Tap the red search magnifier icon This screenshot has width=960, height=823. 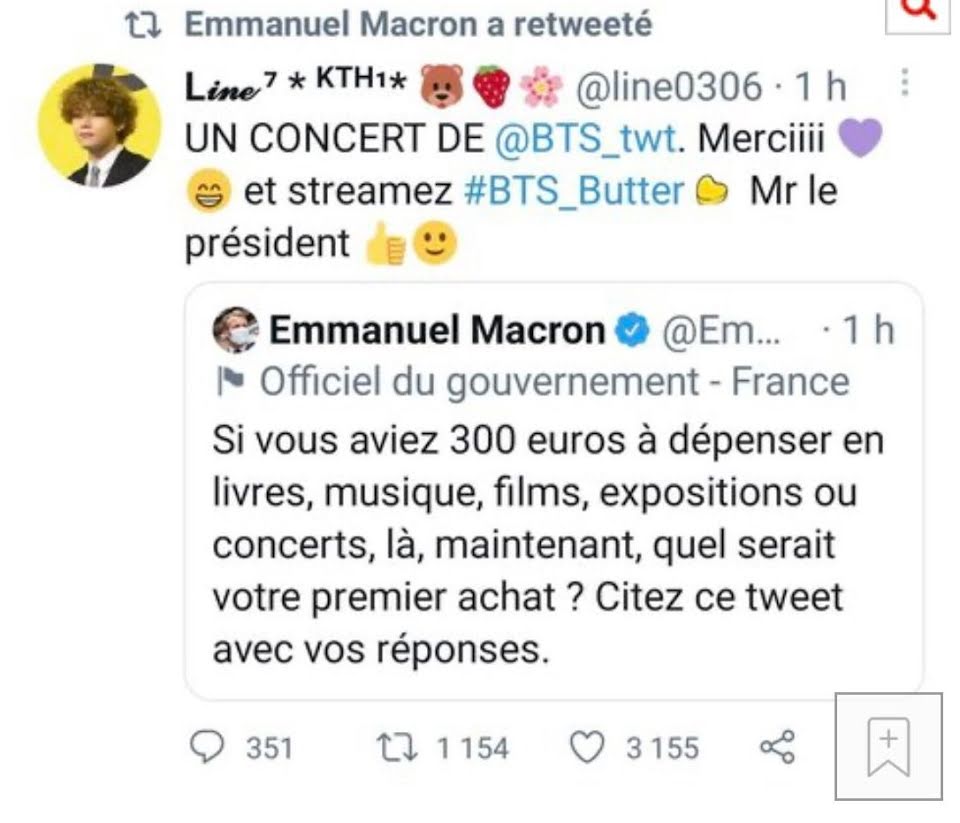920,10
